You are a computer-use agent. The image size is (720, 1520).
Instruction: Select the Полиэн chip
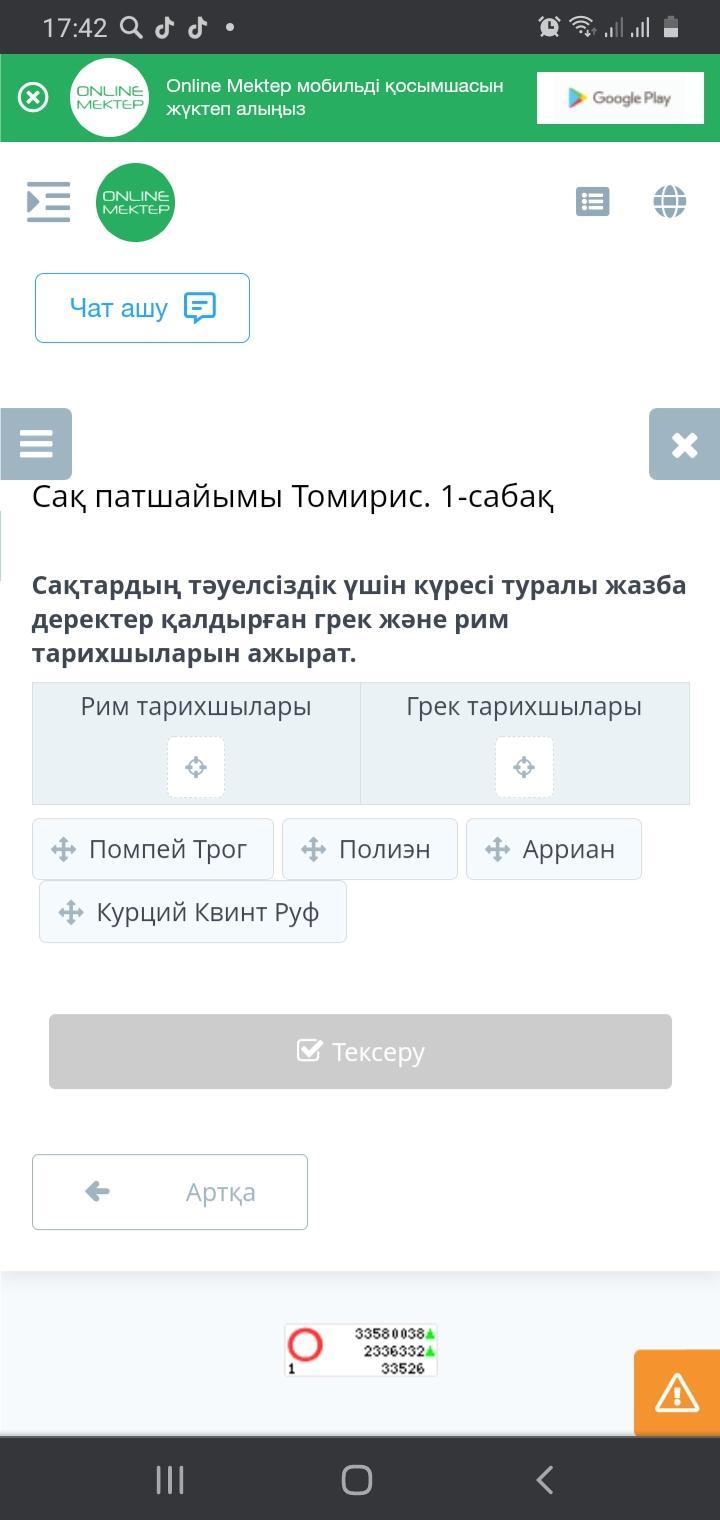click(x=370, y=849)
